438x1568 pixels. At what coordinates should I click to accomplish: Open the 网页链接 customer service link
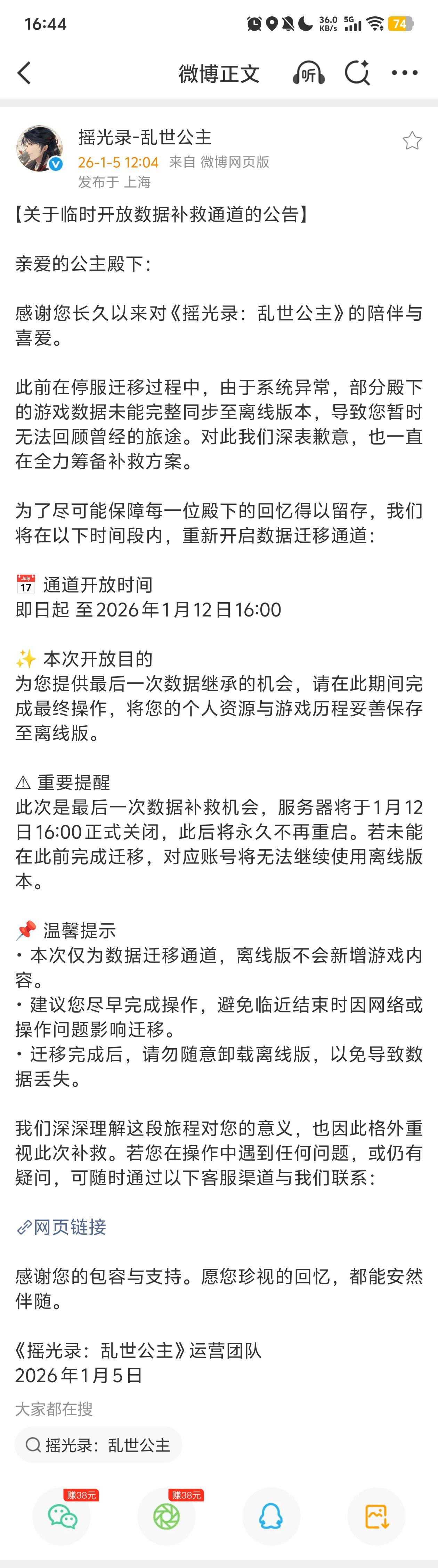click(x=62, y=1226)
